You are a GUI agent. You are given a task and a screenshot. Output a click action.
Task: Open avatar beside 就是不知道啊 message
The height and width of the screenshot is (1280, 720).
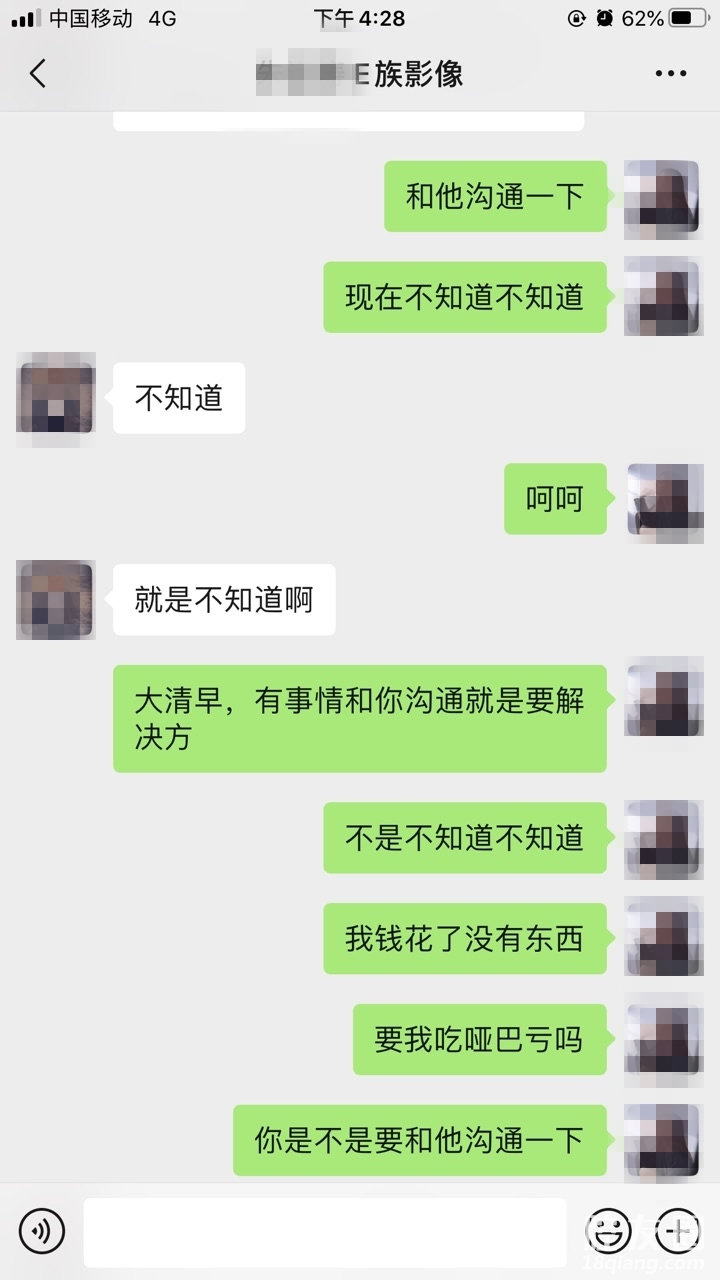[56, 599]
